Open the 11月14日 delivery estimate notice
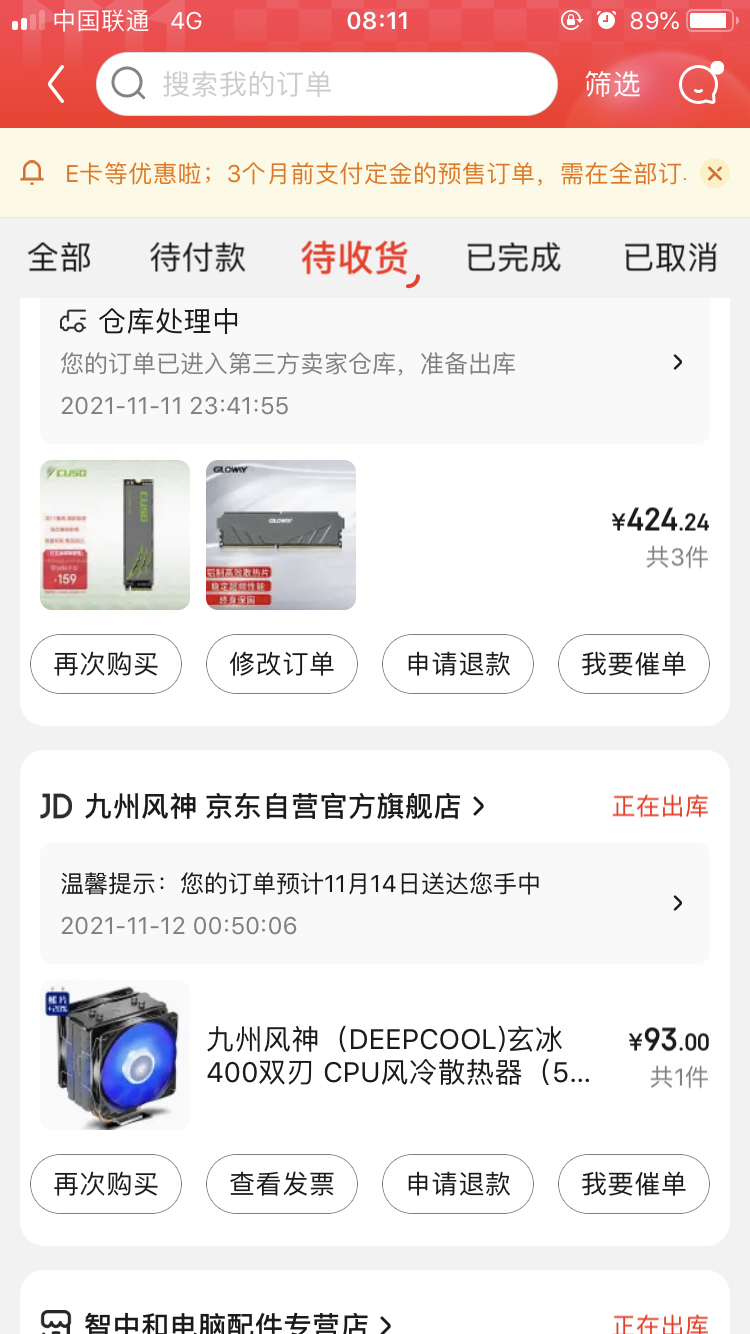Image resolution: width=750 pixels, height=1334 pixels. point(375,903)
